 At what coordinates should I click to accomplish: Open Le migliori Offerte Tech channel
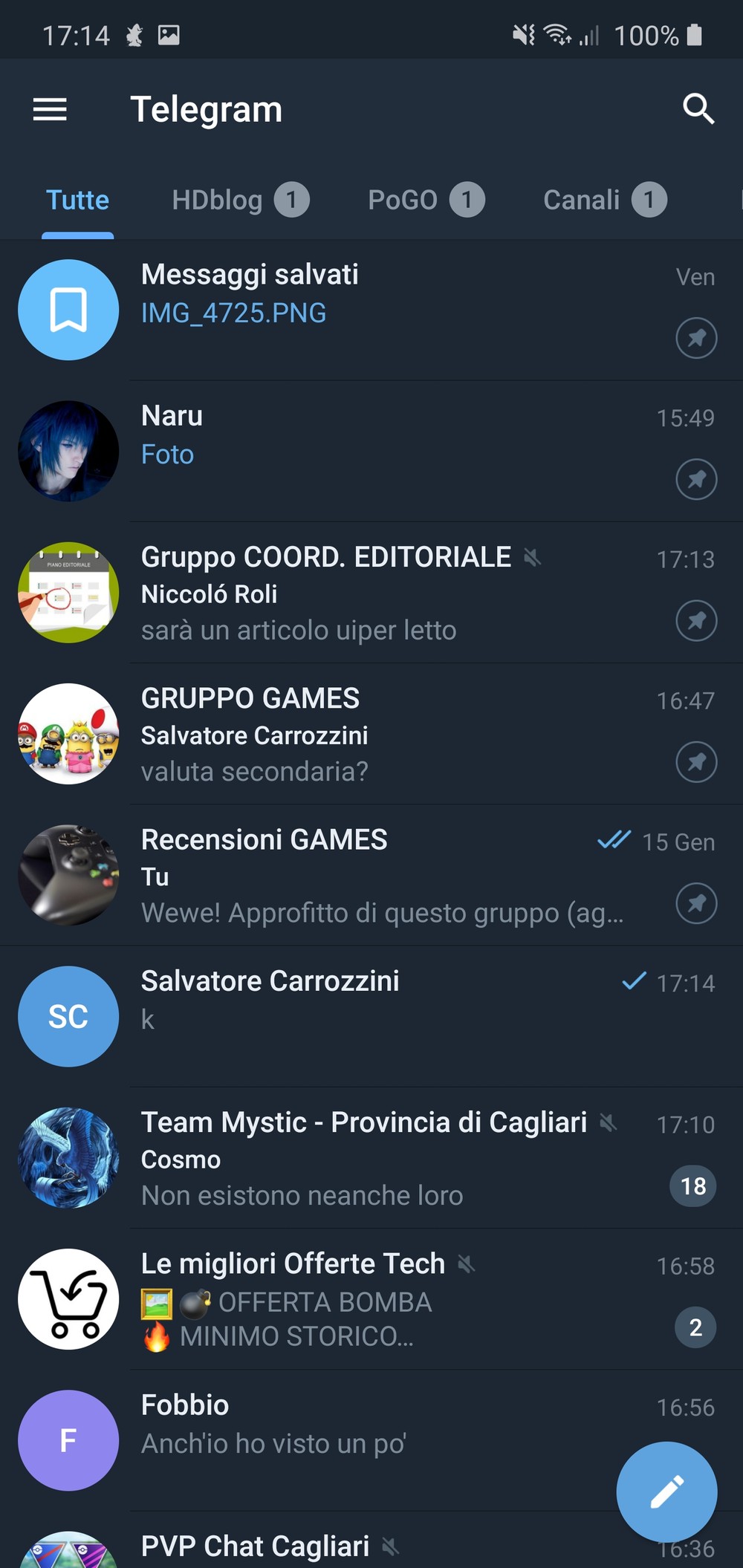[x=371, y=1299]
